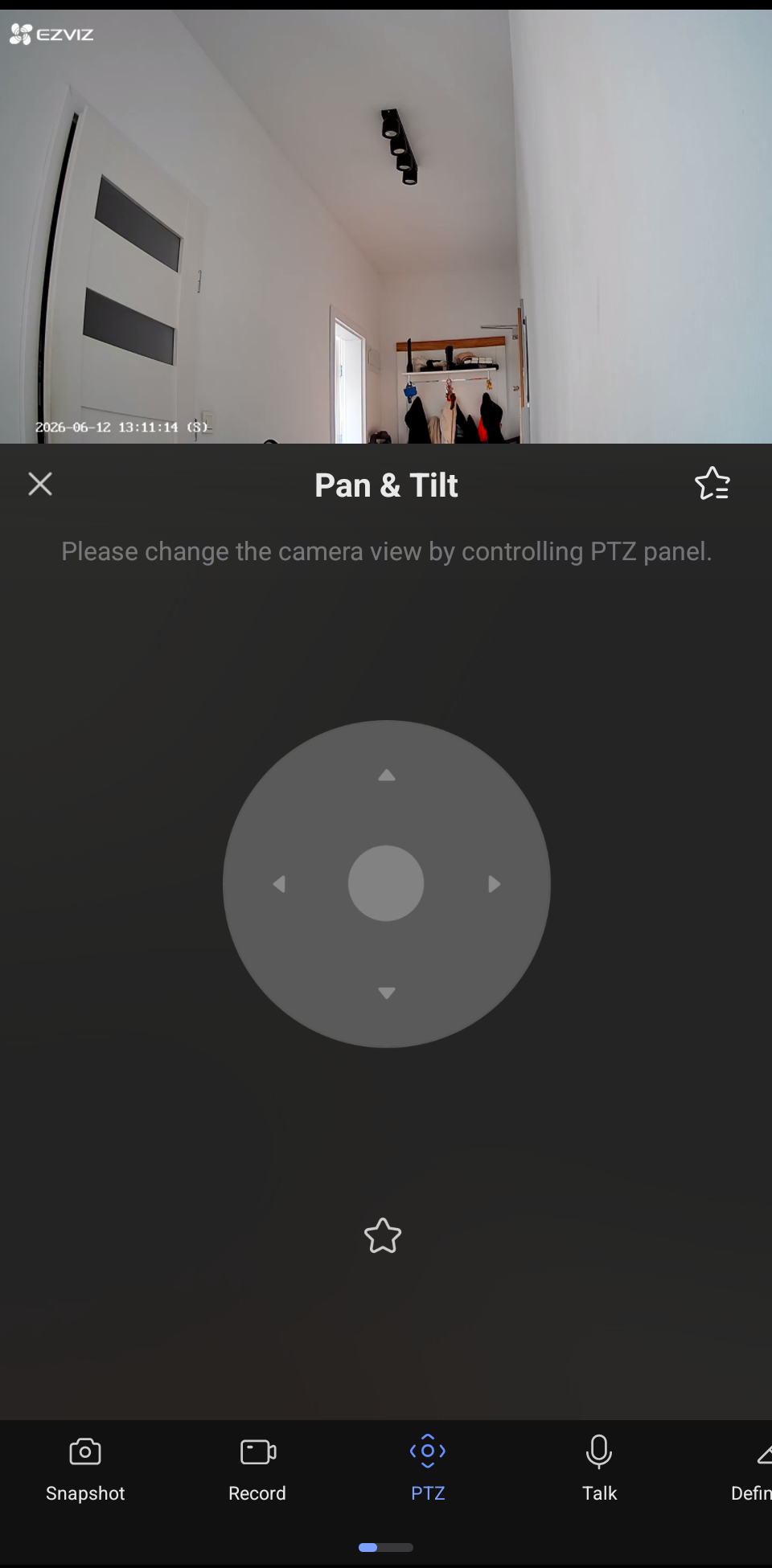This screenshot has width=772, height=1568.
Task: Activate Talk to speak through camera
Action: coord(599,1469)
